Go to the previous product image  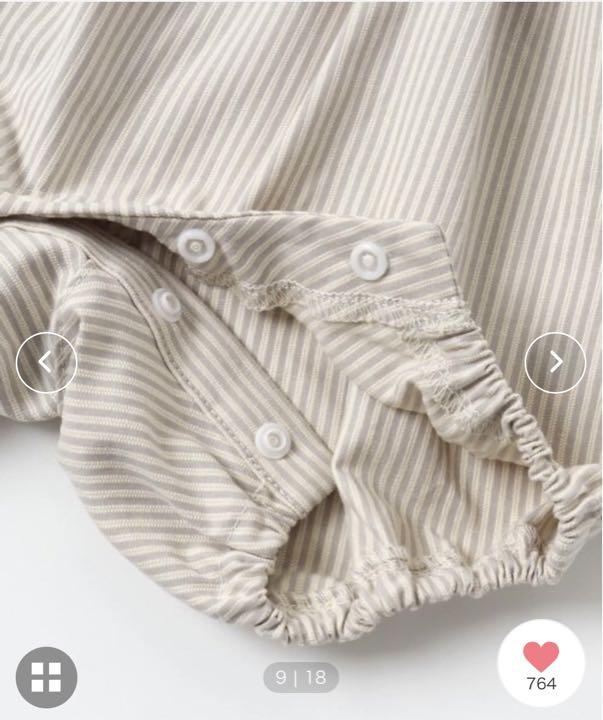point(46,361)
